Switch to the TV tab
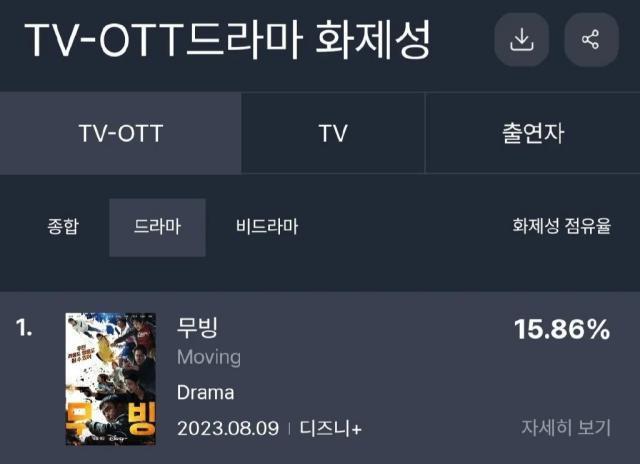The height and width of the screenshot is (464, 640). point(332,133)
